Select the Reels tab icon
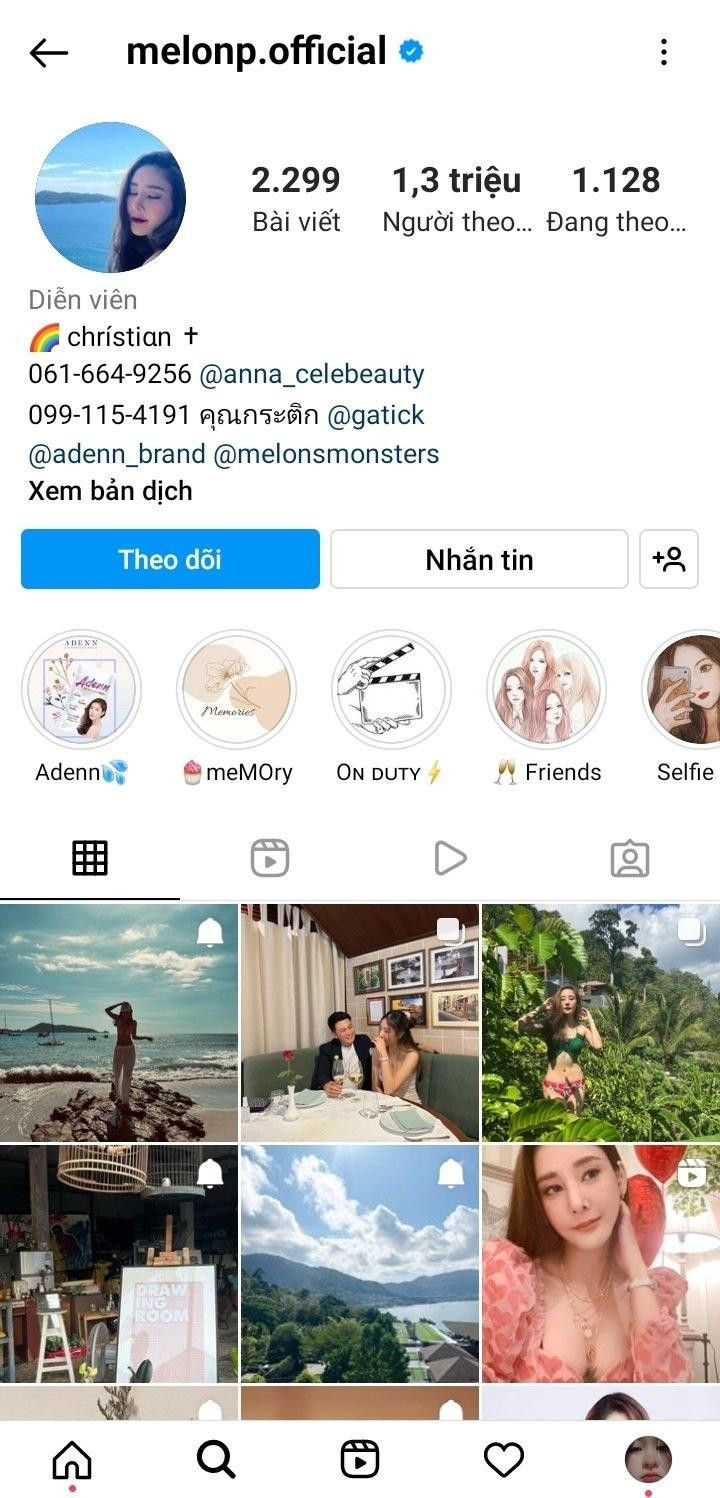 click(x=269, y=857)
